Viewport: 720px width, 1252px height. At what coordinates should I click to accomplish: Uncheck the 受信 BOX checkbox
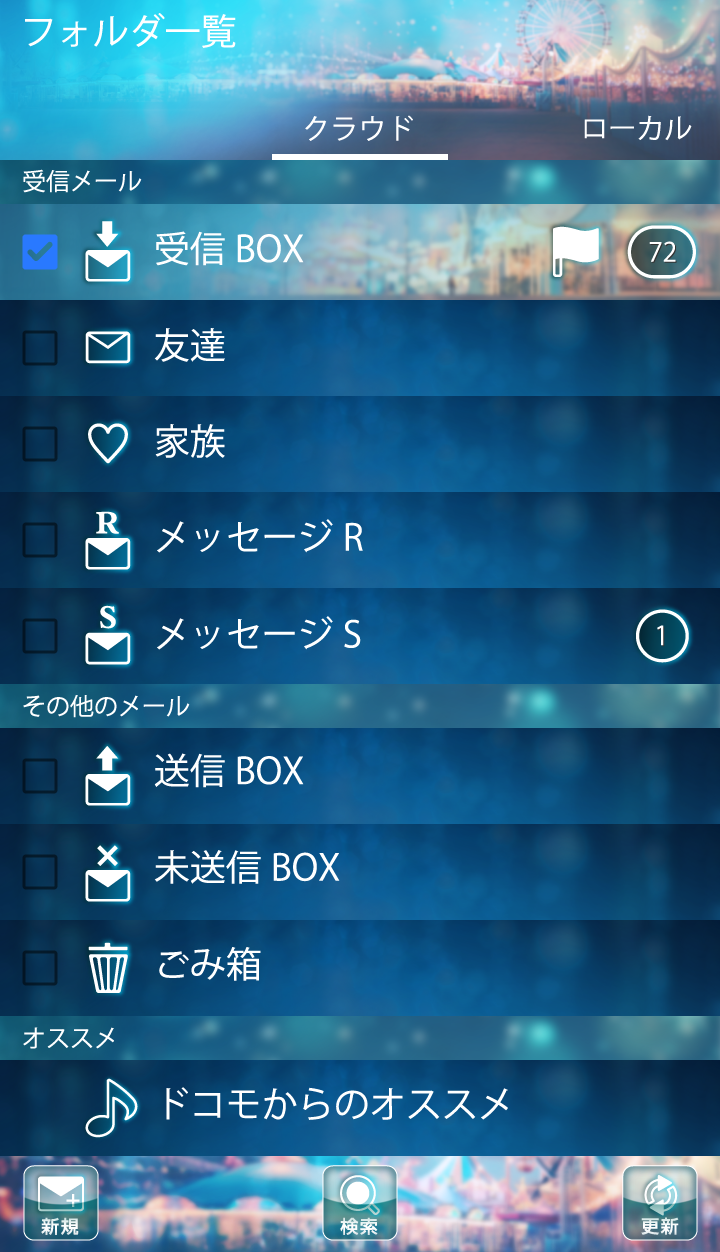[40, 252]
